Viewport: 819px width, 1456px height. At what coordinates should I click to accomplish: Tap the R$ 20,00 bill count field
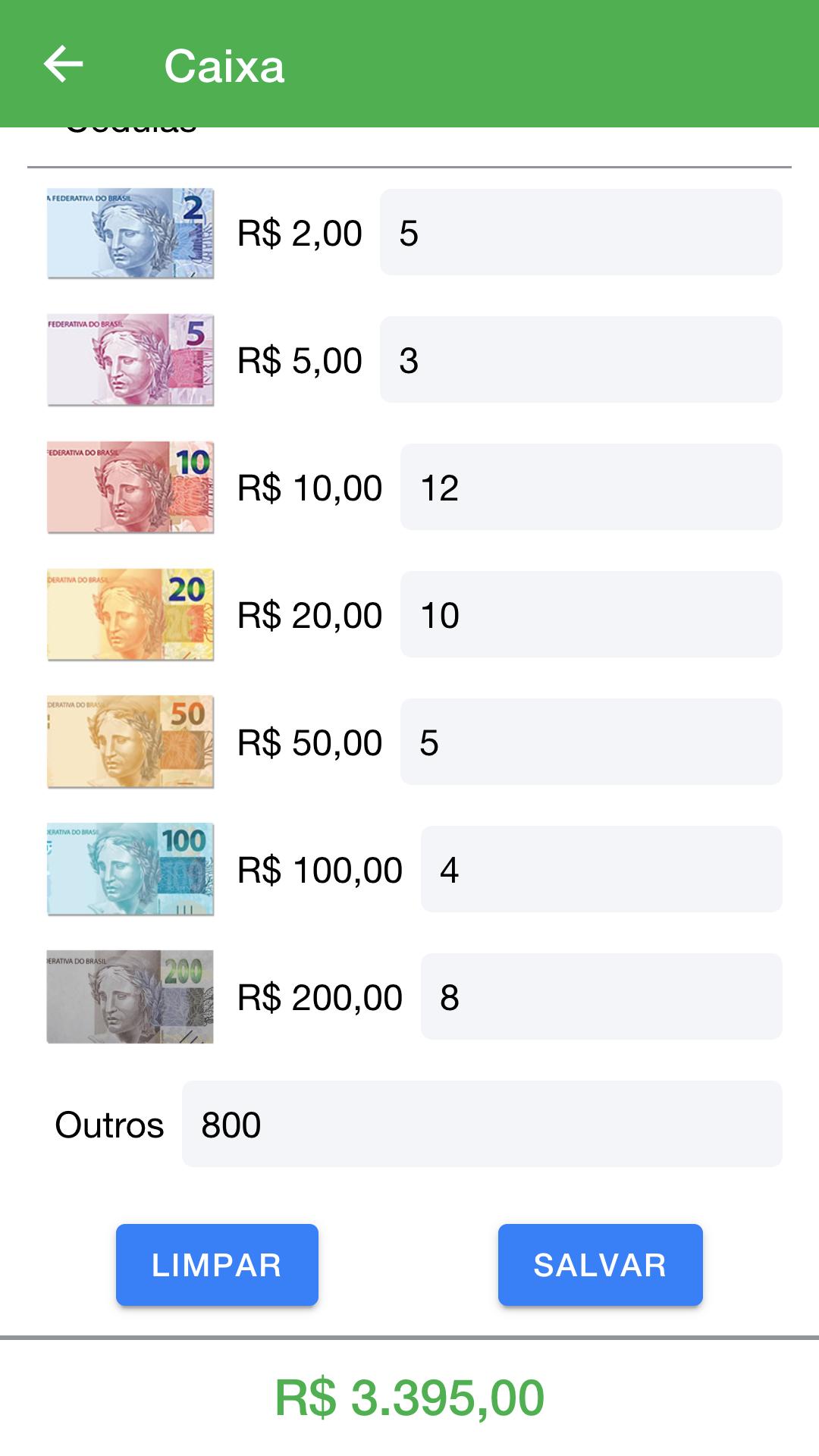pyautogui.click(x=591, y=614)
